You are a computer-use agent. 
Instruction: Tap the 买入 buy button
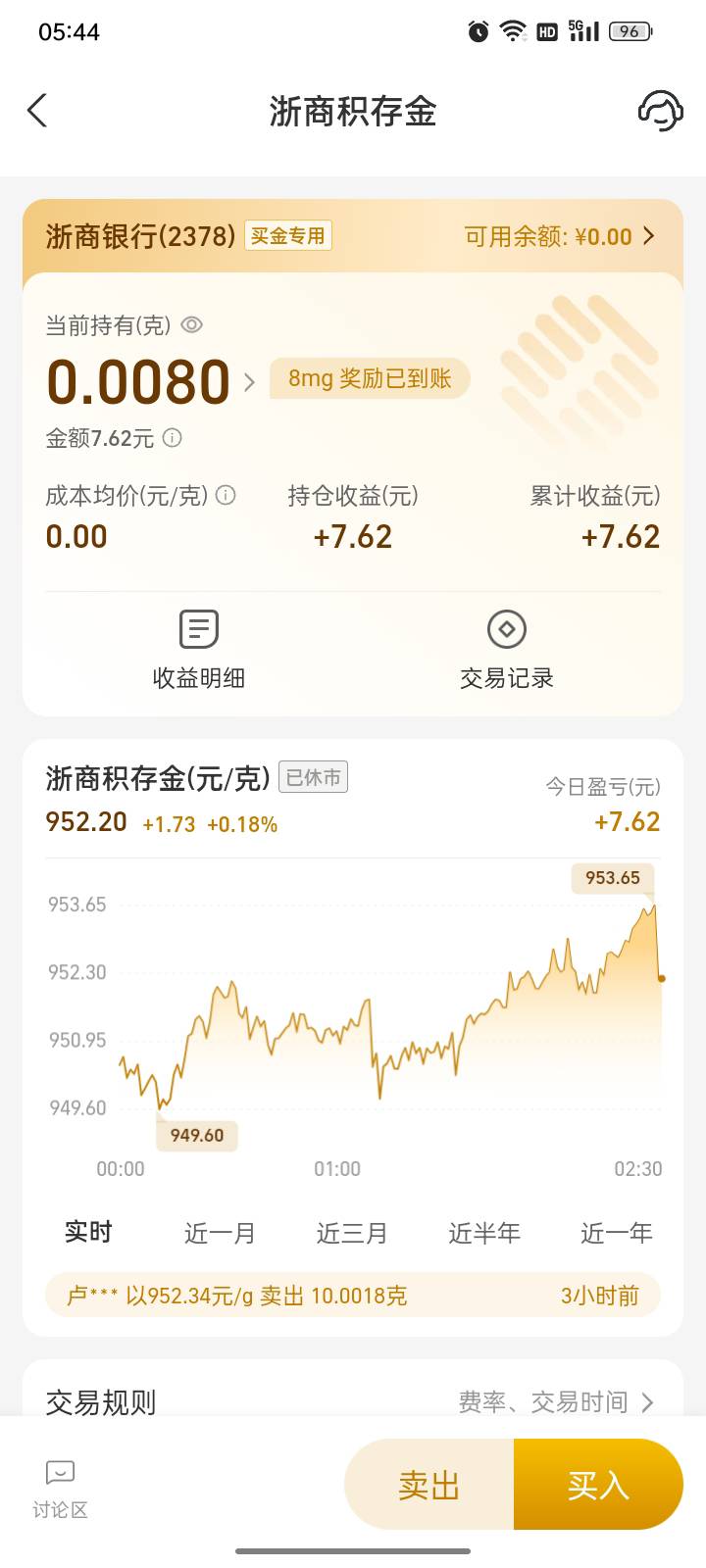tap(598, 1485)
